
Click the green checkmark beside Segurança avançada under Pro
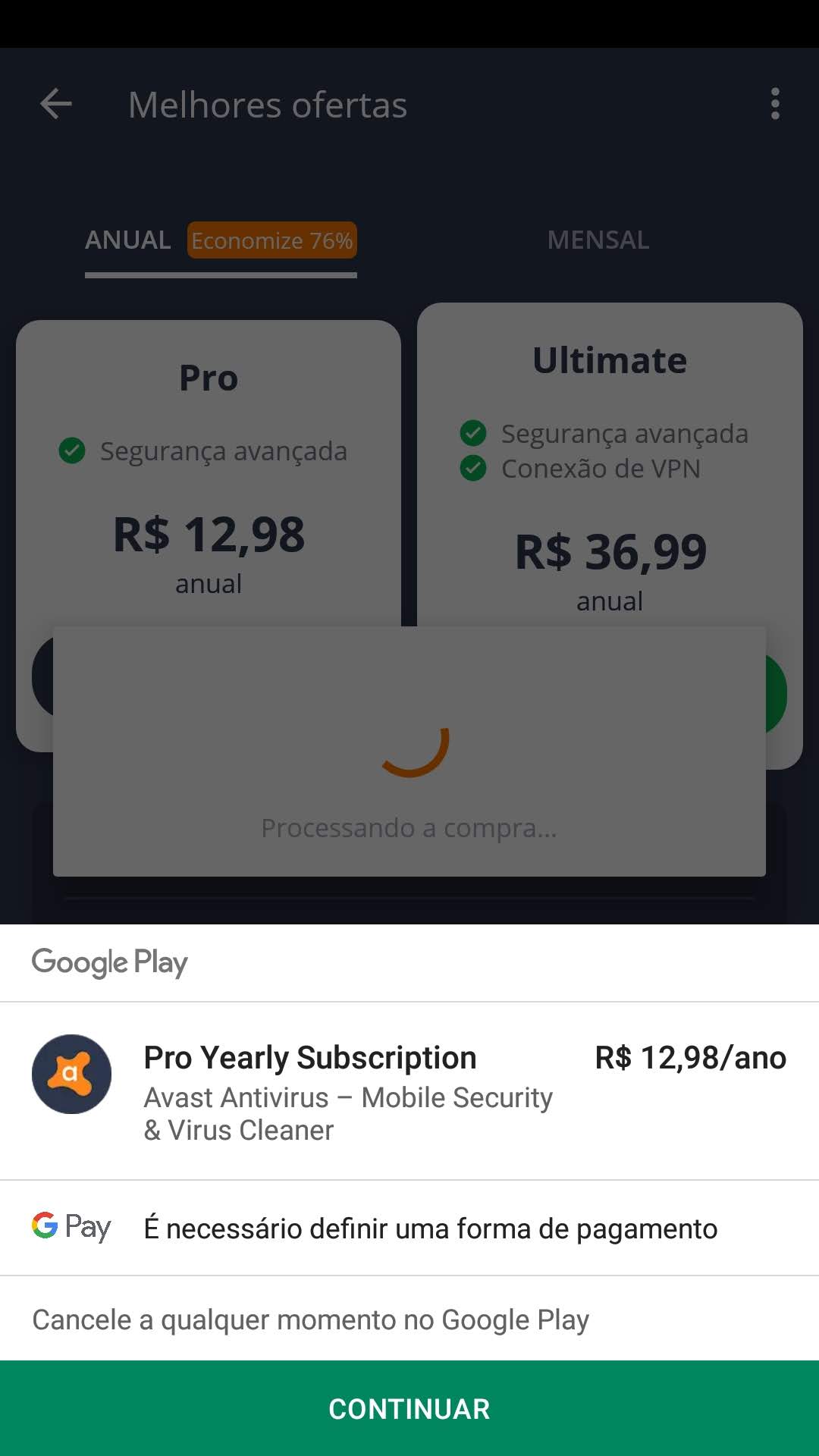pyautogui.click(x=71, y=450)
